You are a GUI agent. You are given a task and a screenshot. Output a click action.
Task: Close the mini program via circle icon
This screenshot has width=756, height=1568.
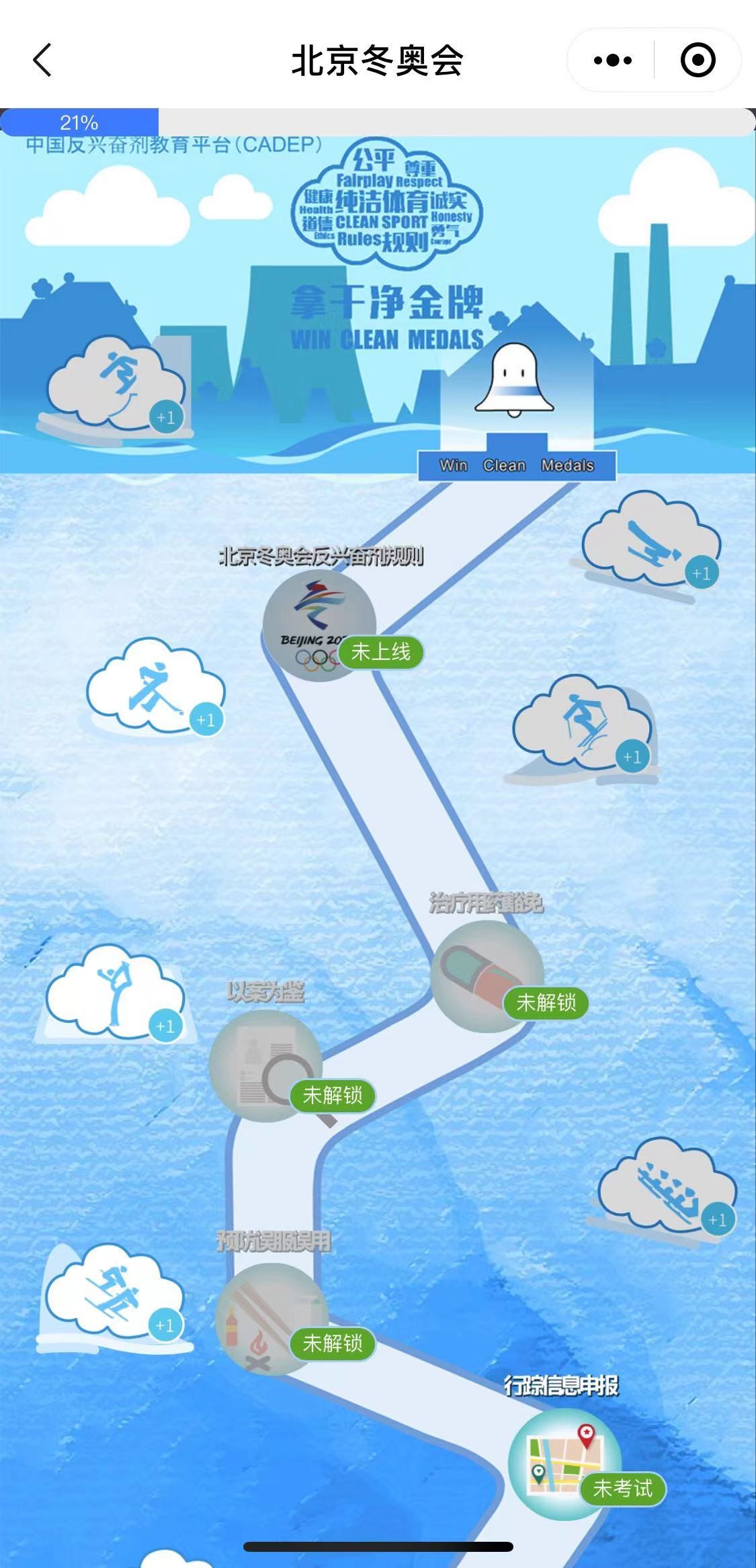(x=698, y=60)
